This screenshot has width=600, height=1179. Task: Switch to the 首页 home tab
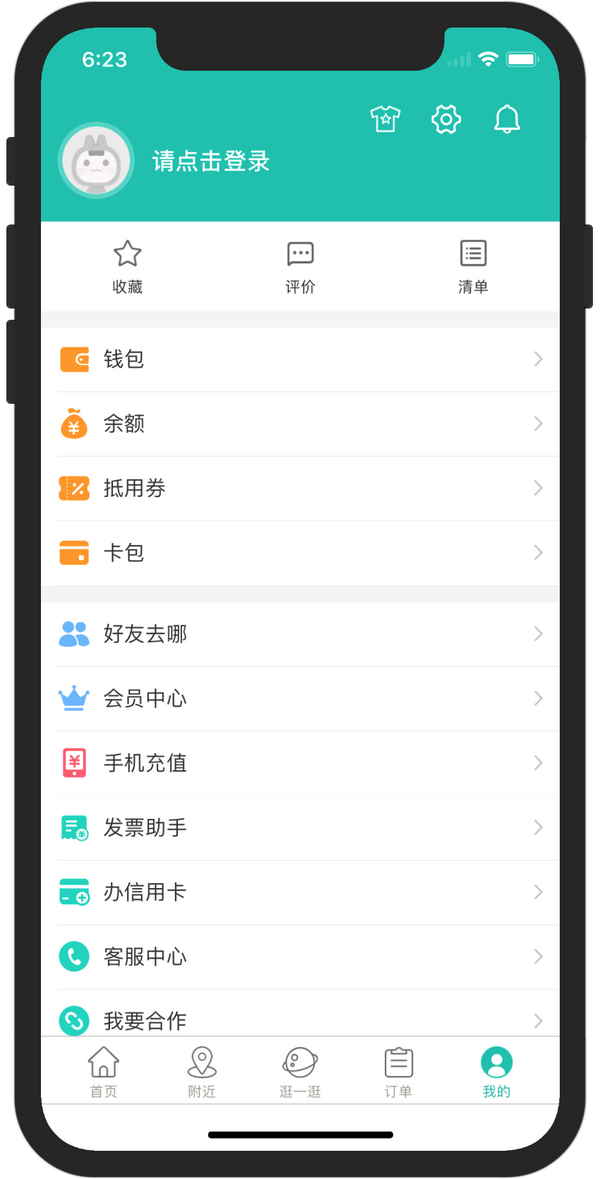[x=103, y=1072]
